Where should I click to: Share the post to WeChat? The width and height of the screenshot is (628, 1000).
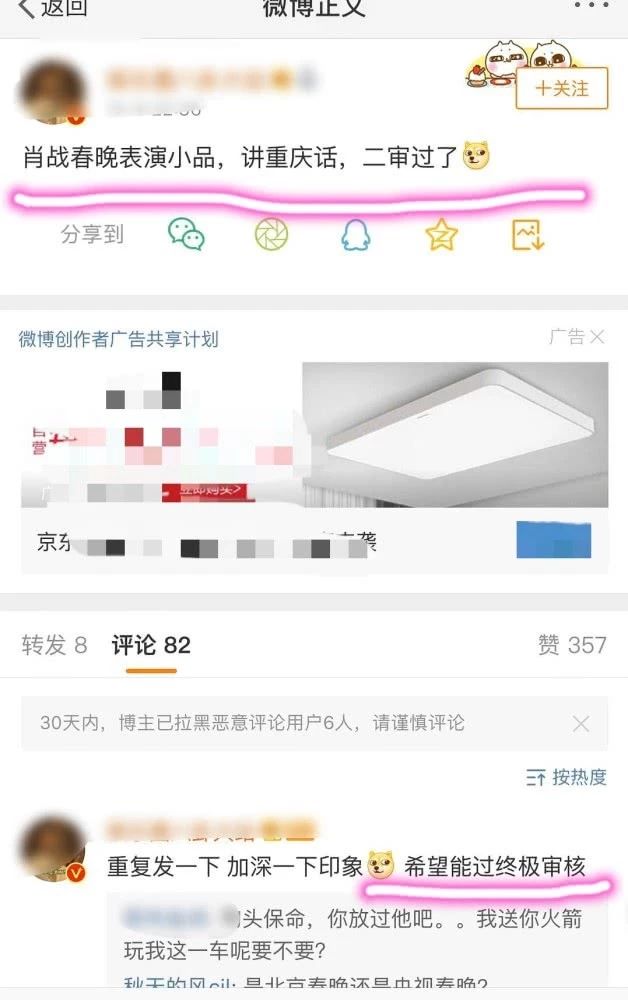pos(186,234)
